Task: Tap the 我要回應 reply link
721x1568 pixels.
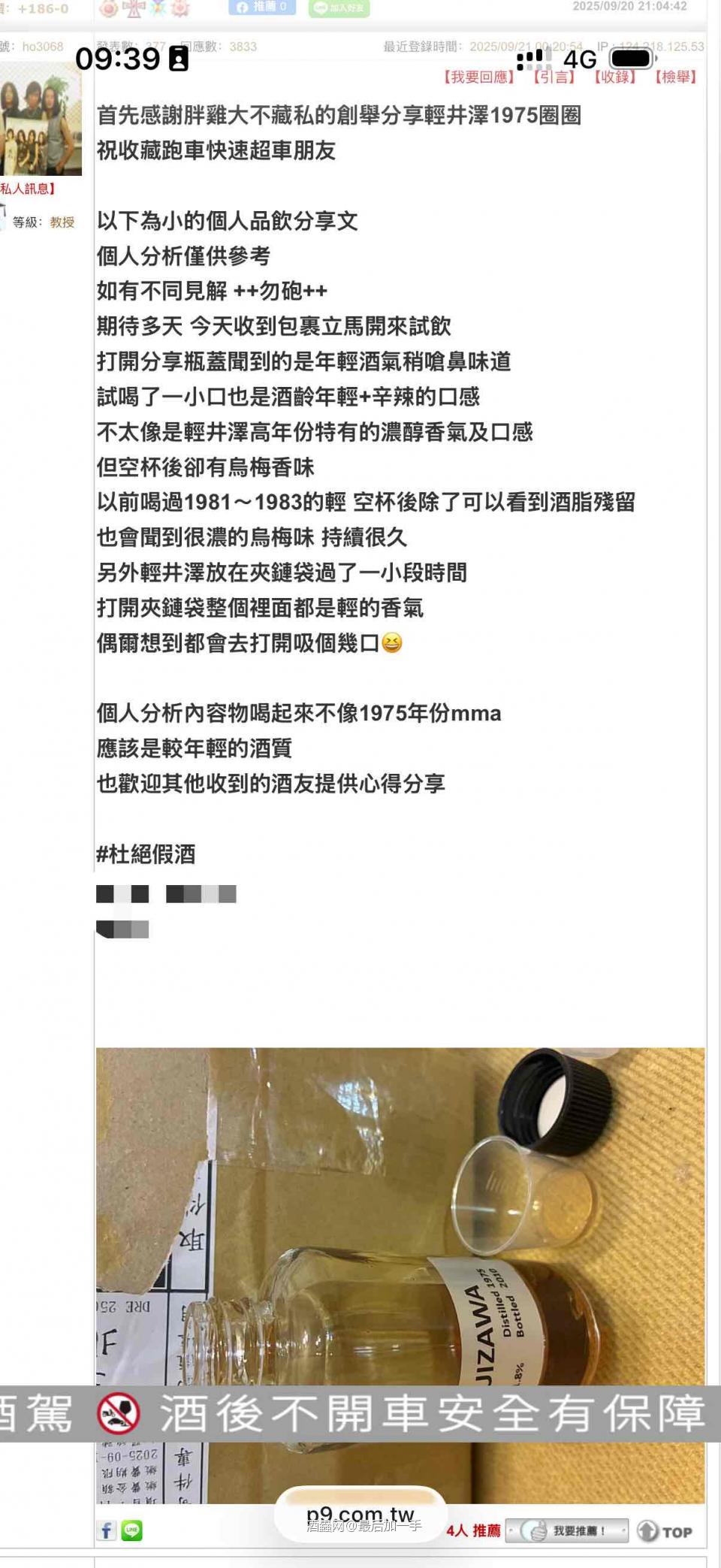Action: 478,77
